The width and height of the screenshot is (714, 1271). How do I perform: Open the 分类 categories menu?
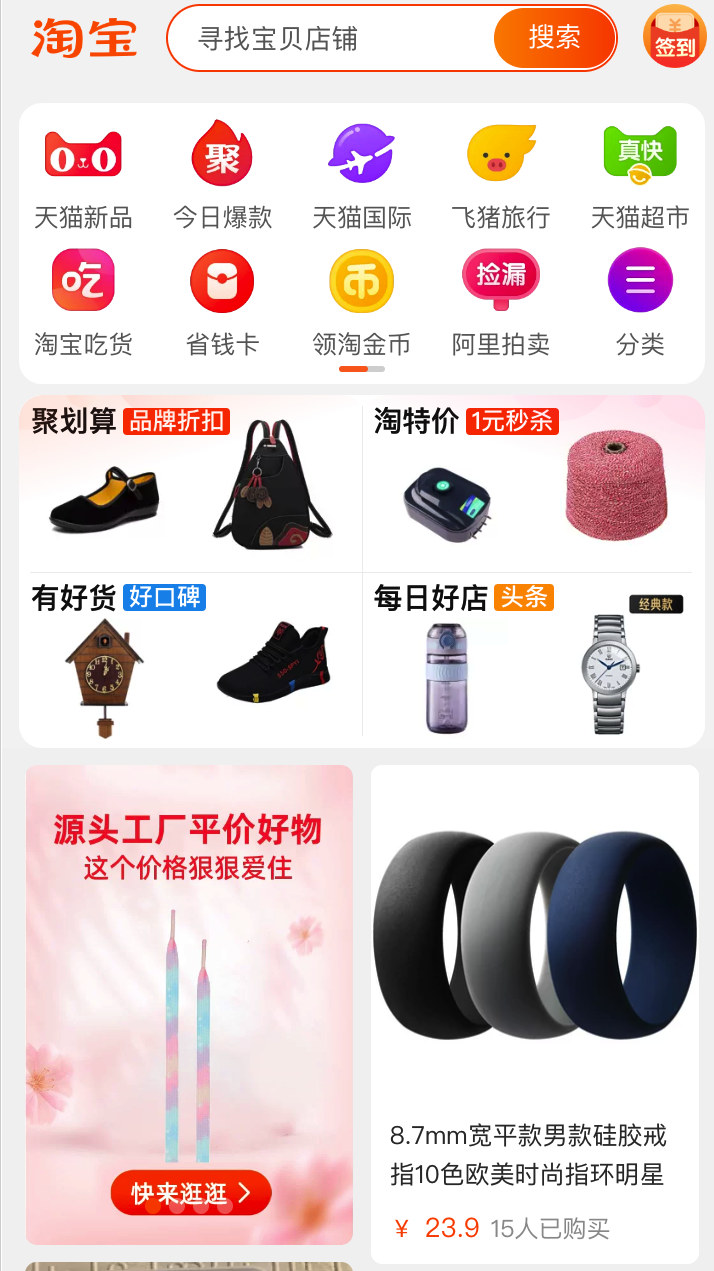coord(640,302)
